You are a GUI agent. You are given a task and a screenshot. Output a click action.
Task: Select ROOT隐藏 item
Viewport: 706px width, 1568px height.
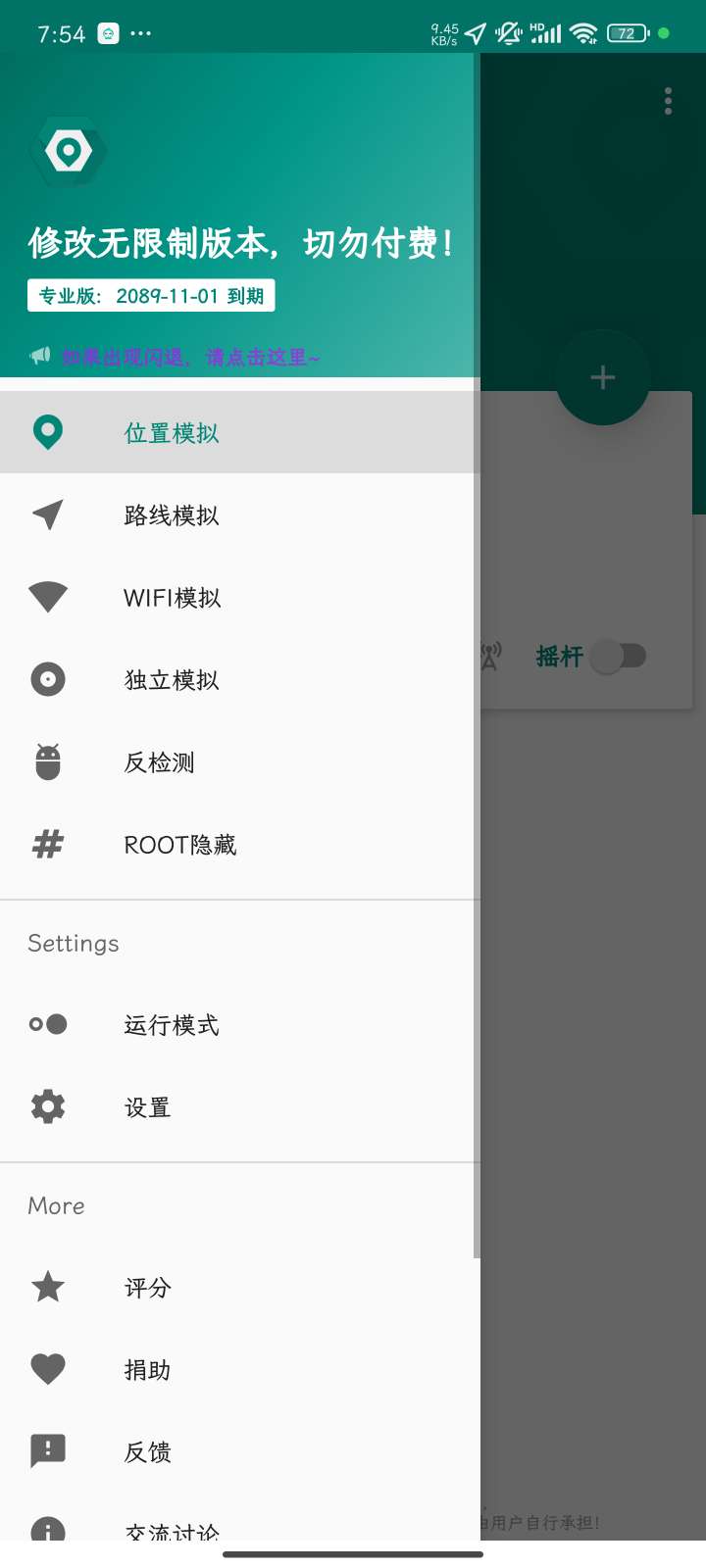coord(179,844)
